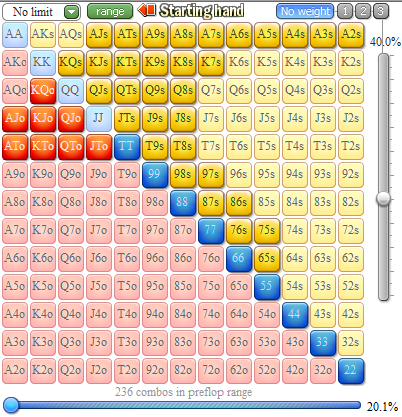402x417 pixels.
Task: Choose weight preset 3
Action: (380, 11)
